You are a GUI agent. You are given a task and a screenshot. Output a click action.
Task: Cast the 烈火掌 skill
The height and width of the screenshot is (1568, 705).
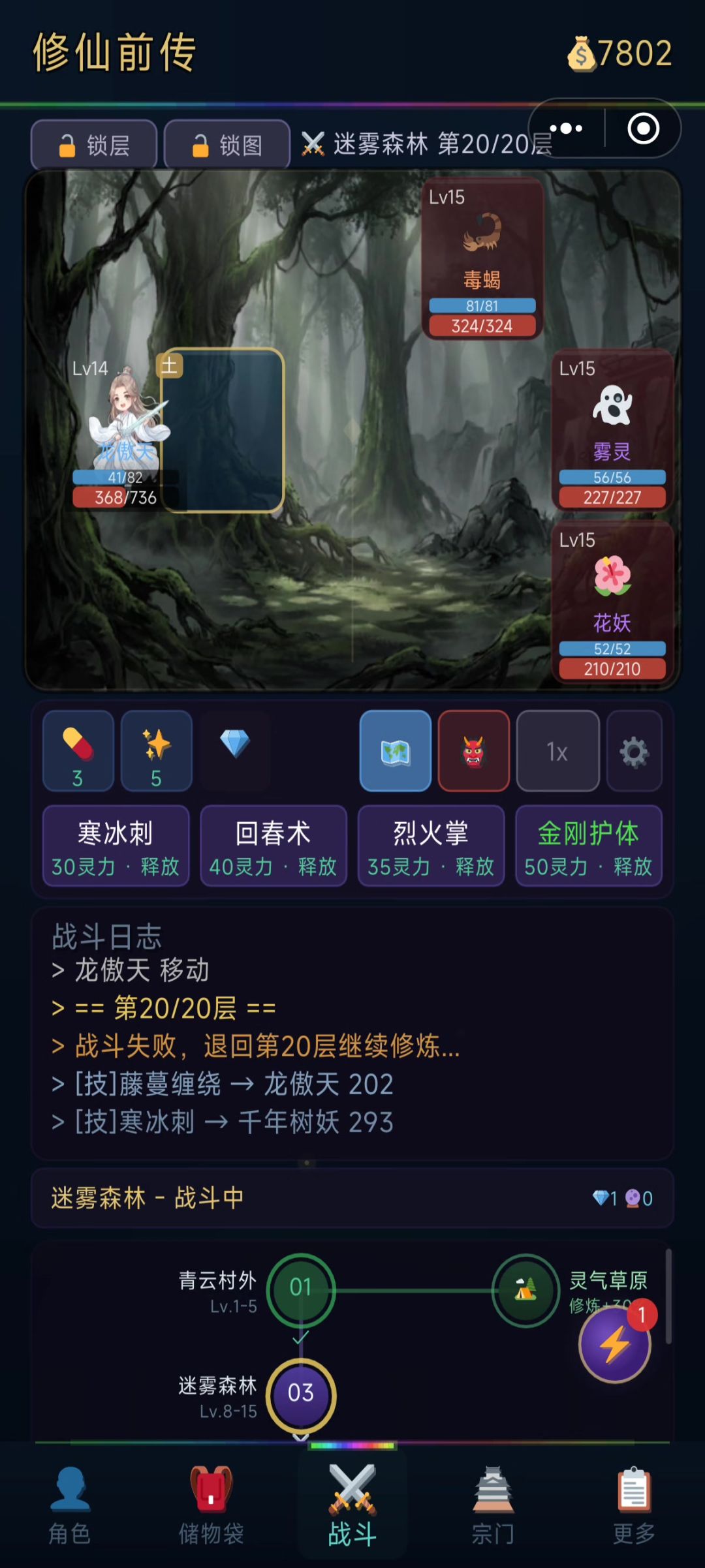[431, 846]
